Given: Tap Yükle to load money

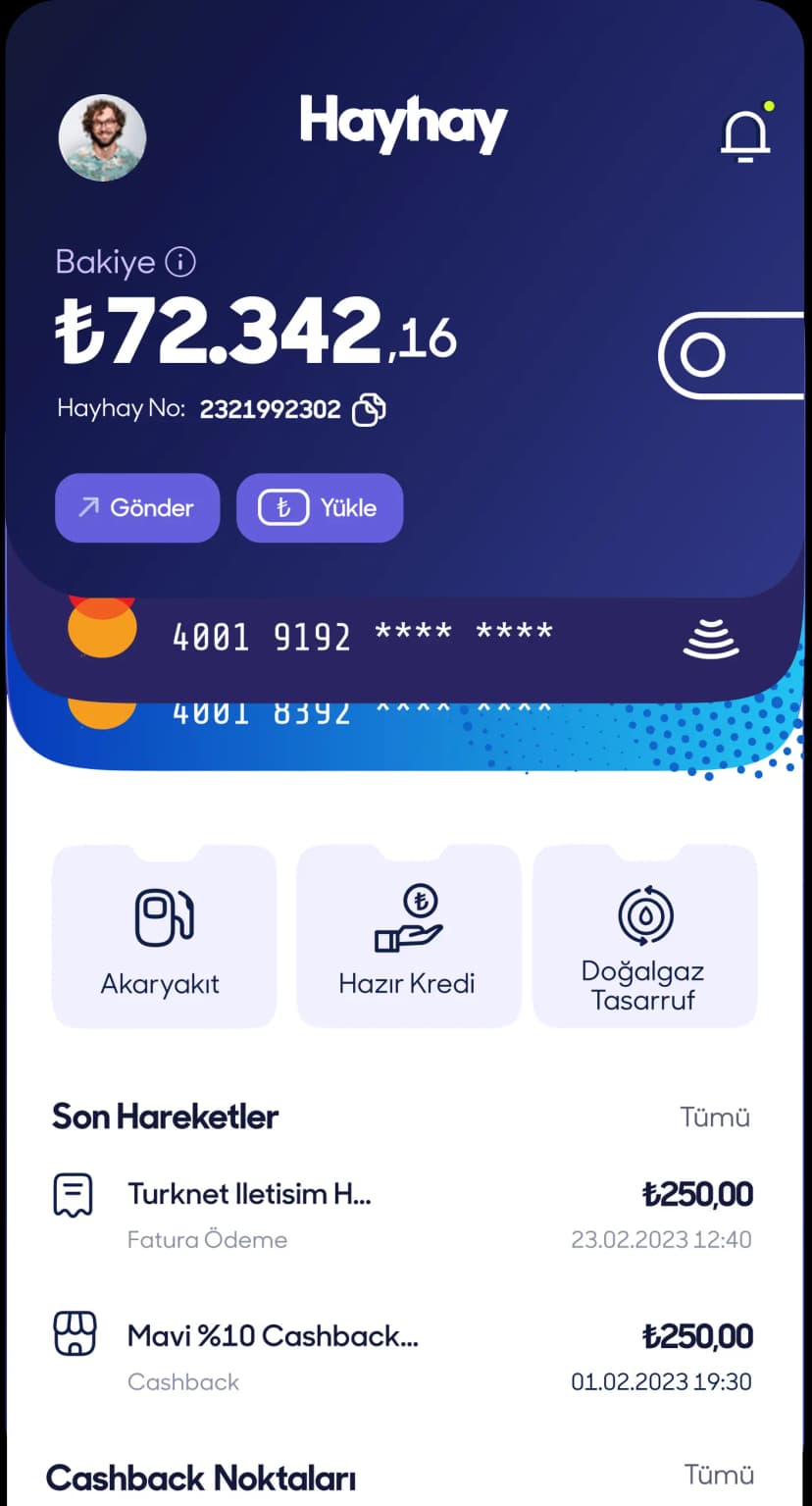Looking at the screenshot, I should [x=320, y=507].
